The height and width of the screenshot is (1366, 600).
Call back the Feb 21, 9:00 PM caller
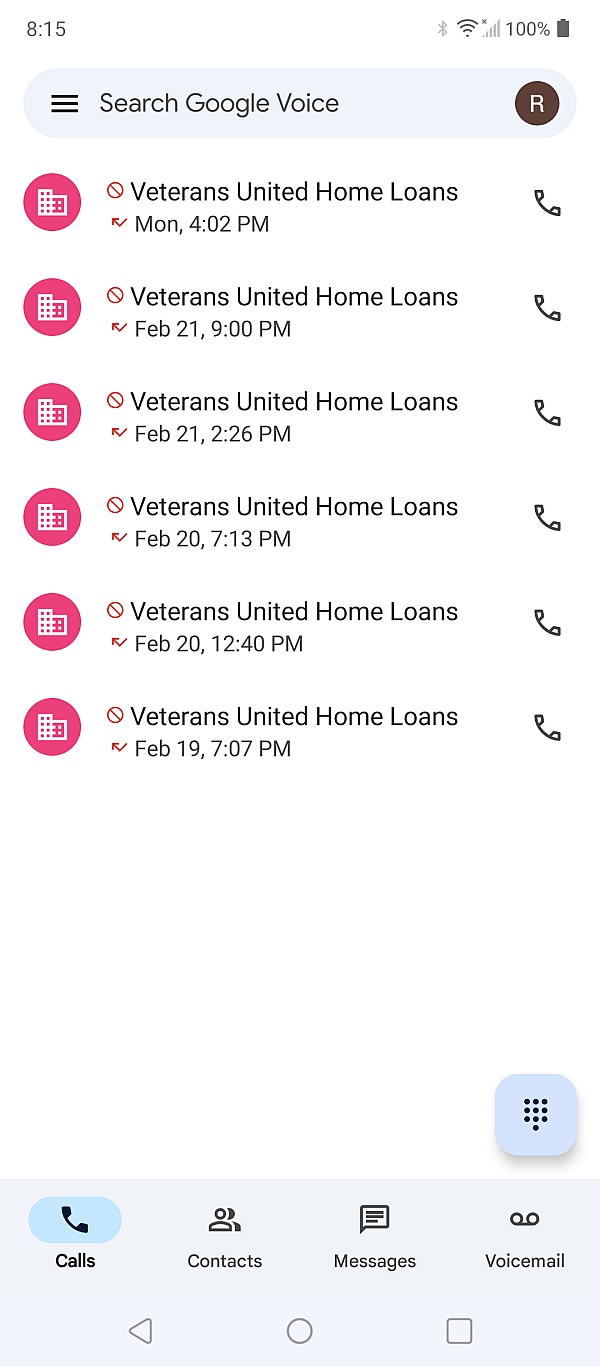547,308
